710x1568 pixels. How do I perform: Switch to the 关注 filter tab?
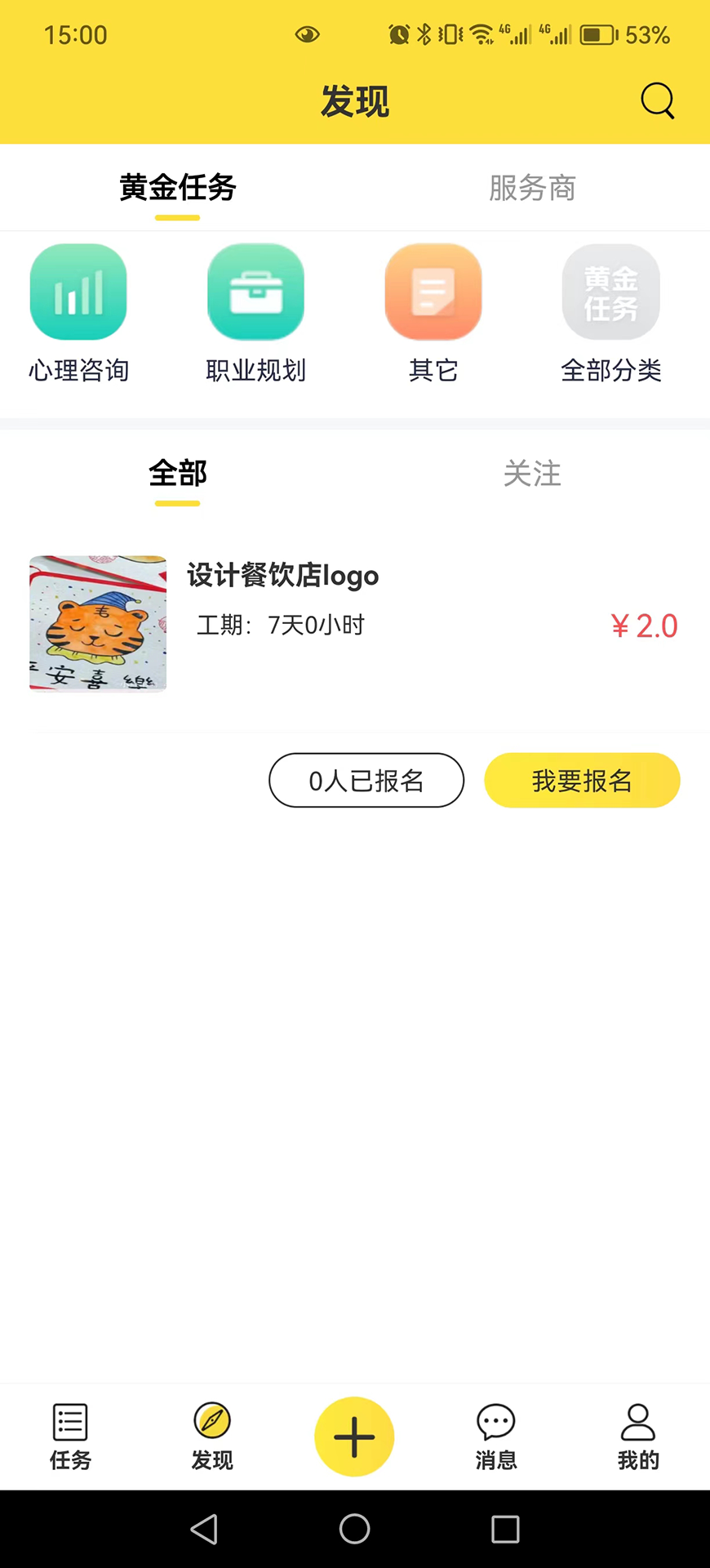[x=532, y=474]
